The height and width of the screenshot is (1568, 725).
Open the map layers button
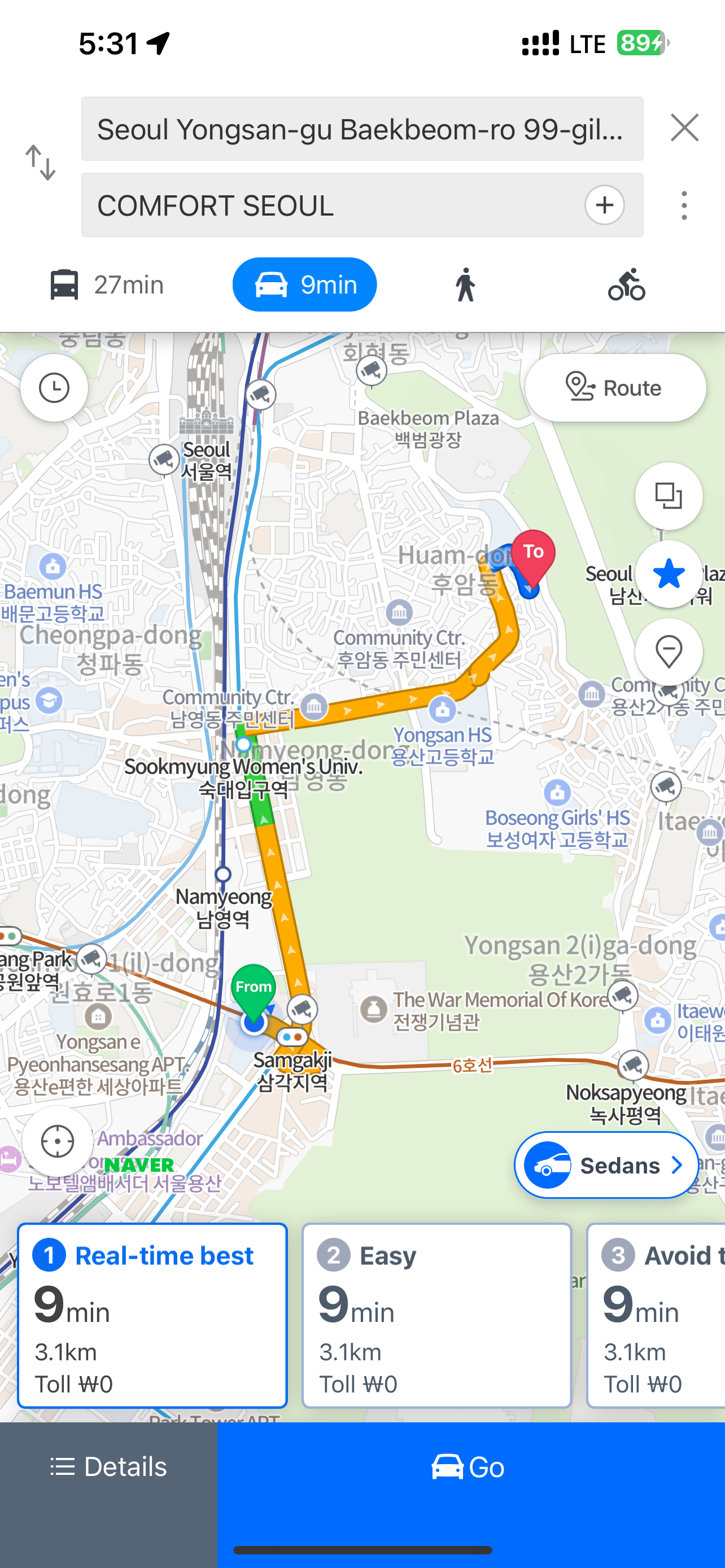pos(669,496)
